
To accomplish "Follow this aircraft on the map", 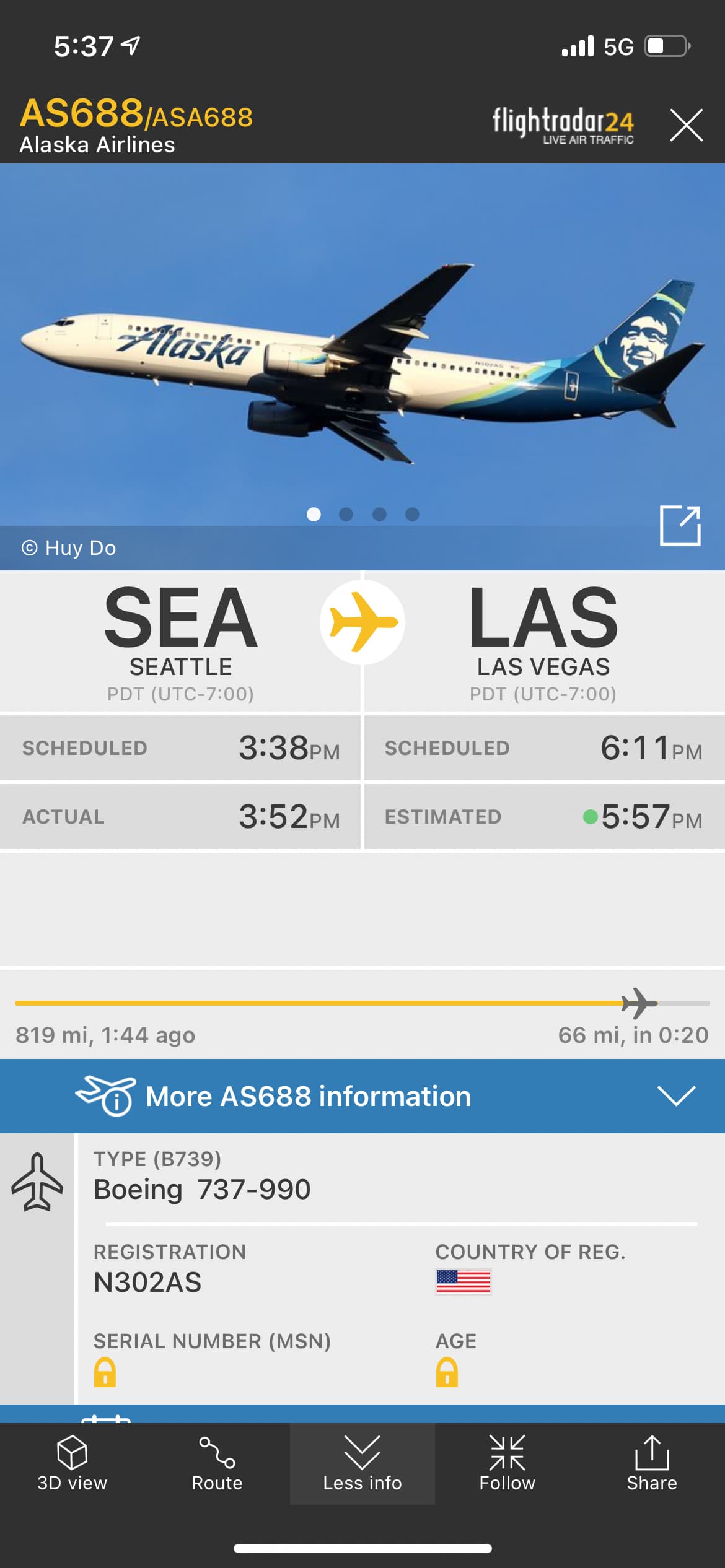I will [507, 1464].
